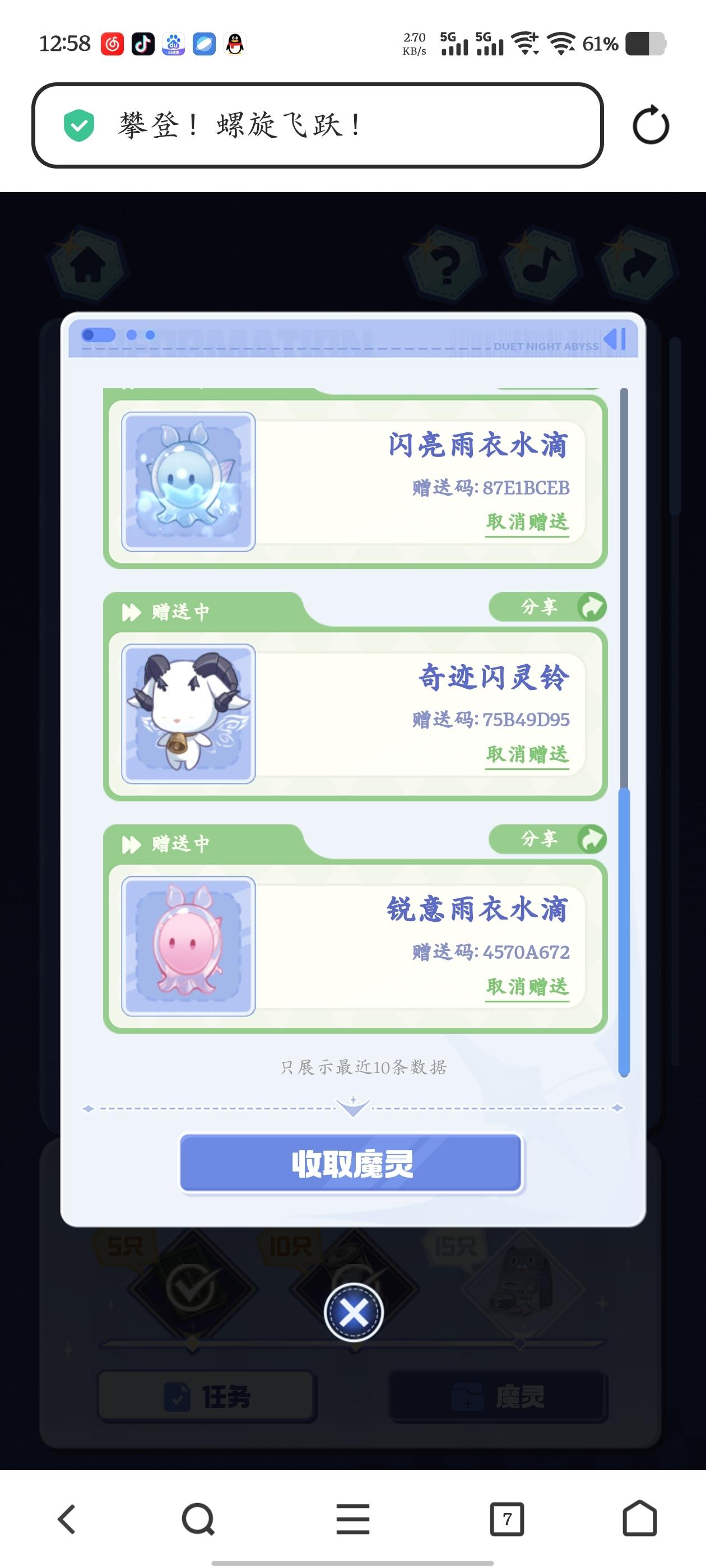Cancel gifting for 锐意雨衣水滴

coord(527,986)
